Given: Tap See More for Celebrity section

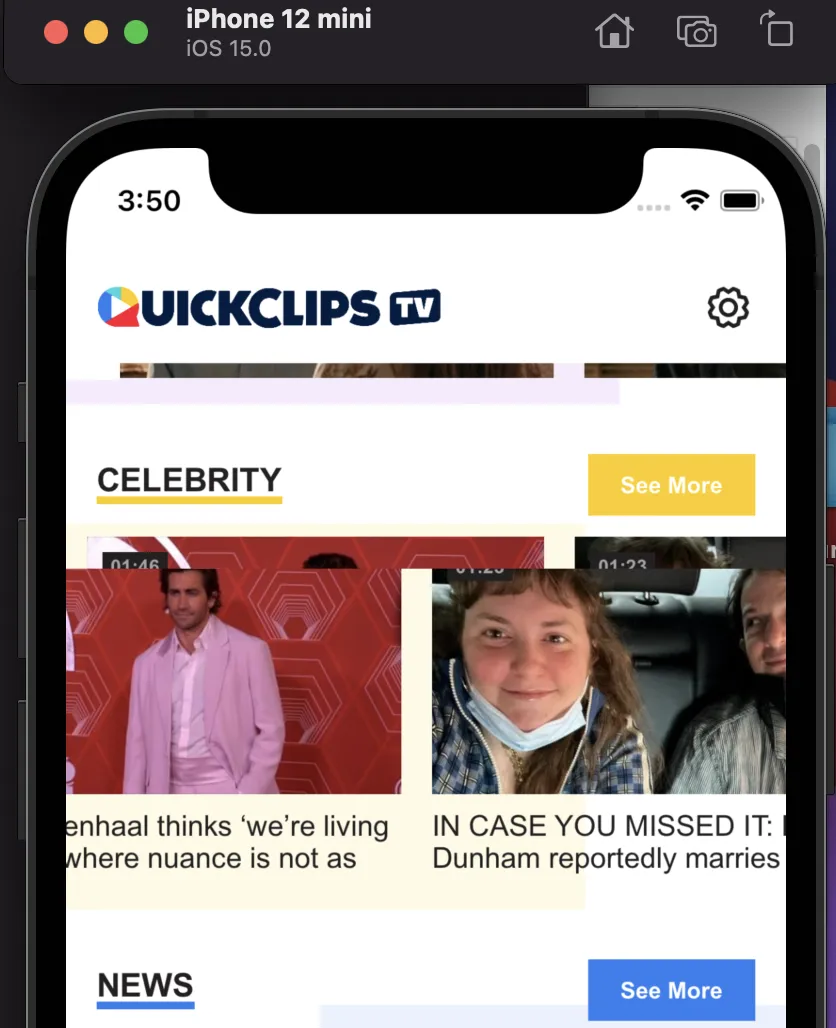Looking at the screenshot, I should 671,485.
